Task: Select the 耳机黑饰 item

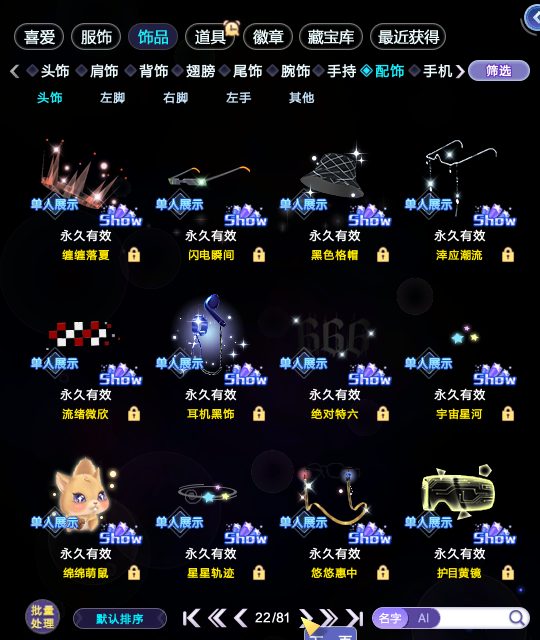Action: [210, 357]
